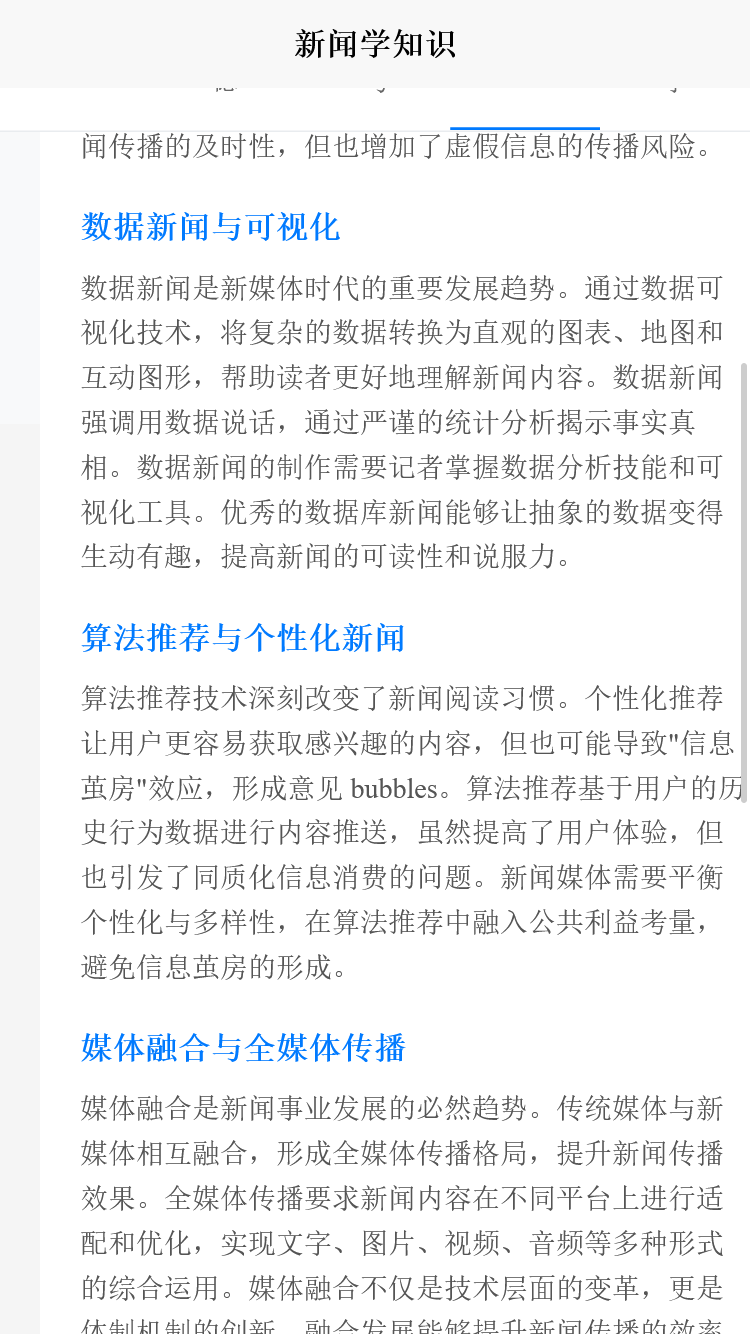Click the partially visible text at the bottom
752x1336 pixels.
tap(400, 1325)
